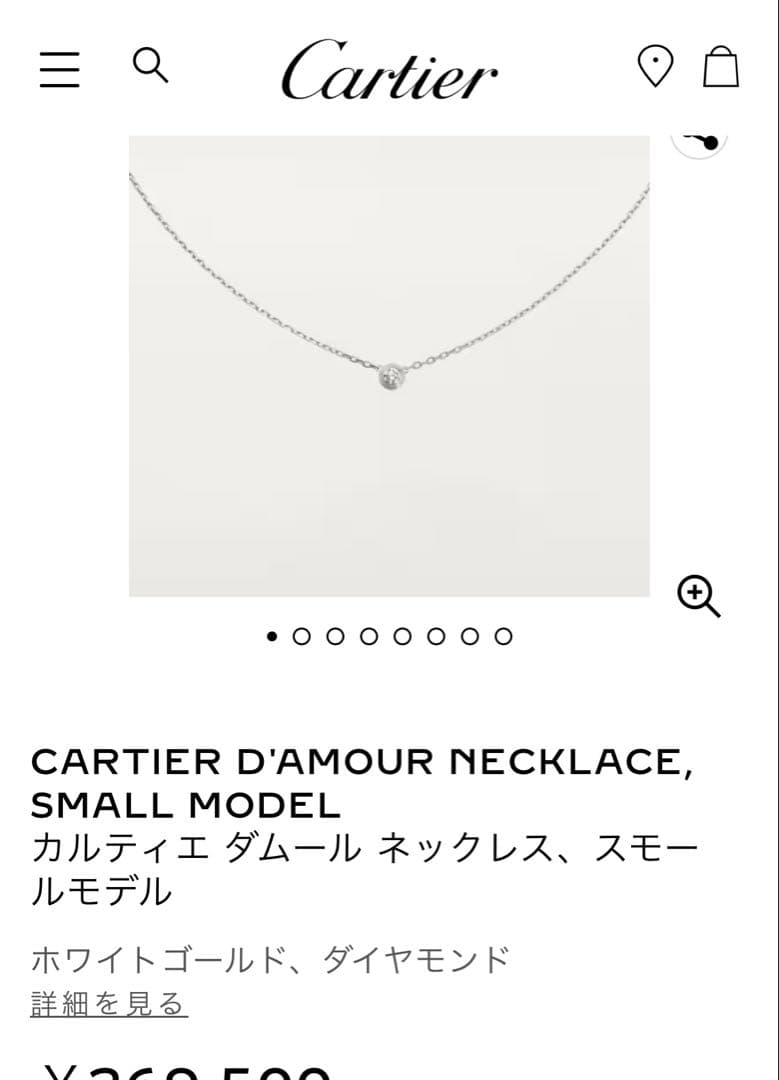Select the fifth carousel dot
Screen dimensions: 779x1080
pyautogui.click(x=402, y=635)
